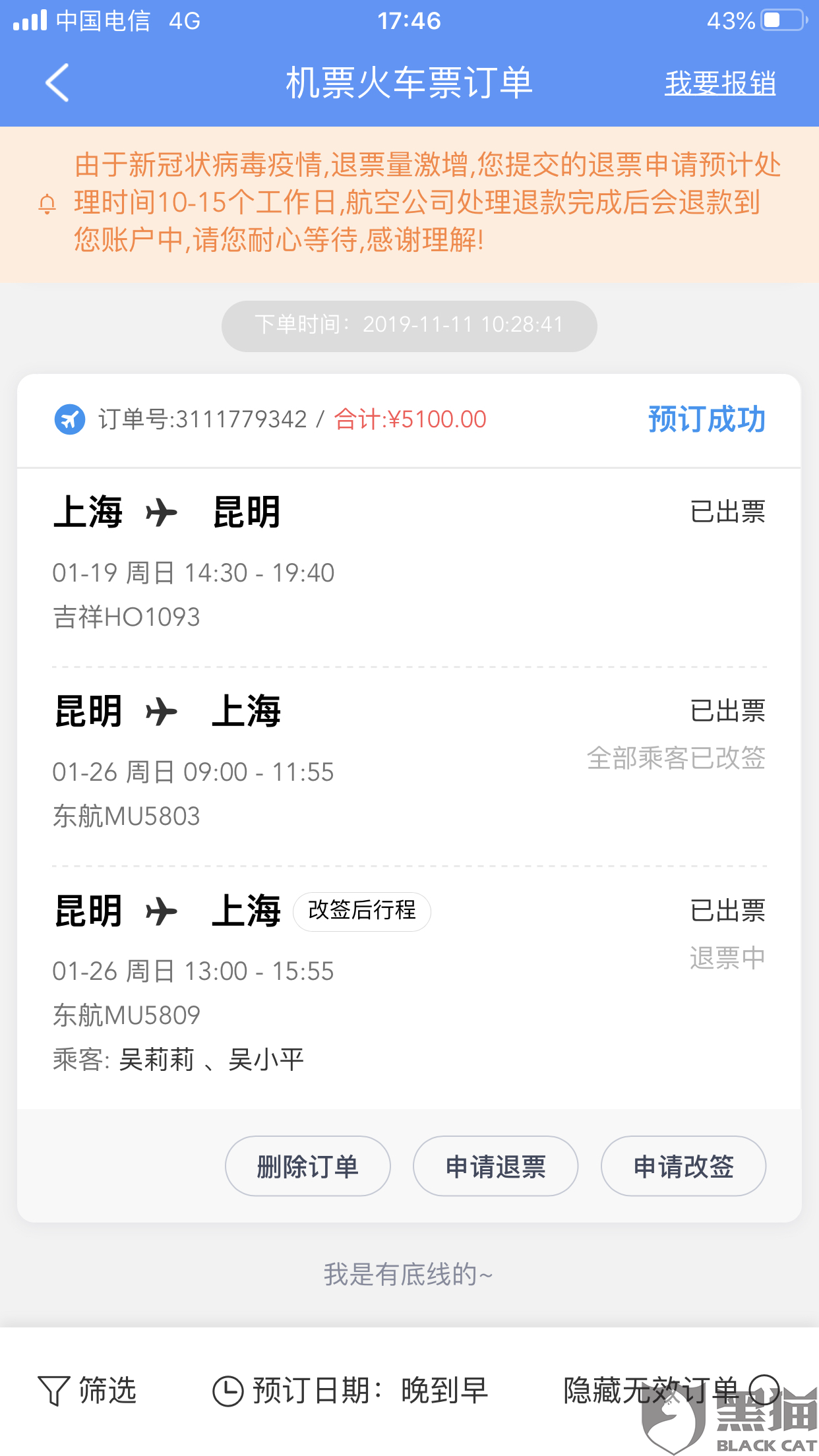Open the 我要报销 reimbursement link
The image size is (819, 1456).
(719, 83)
